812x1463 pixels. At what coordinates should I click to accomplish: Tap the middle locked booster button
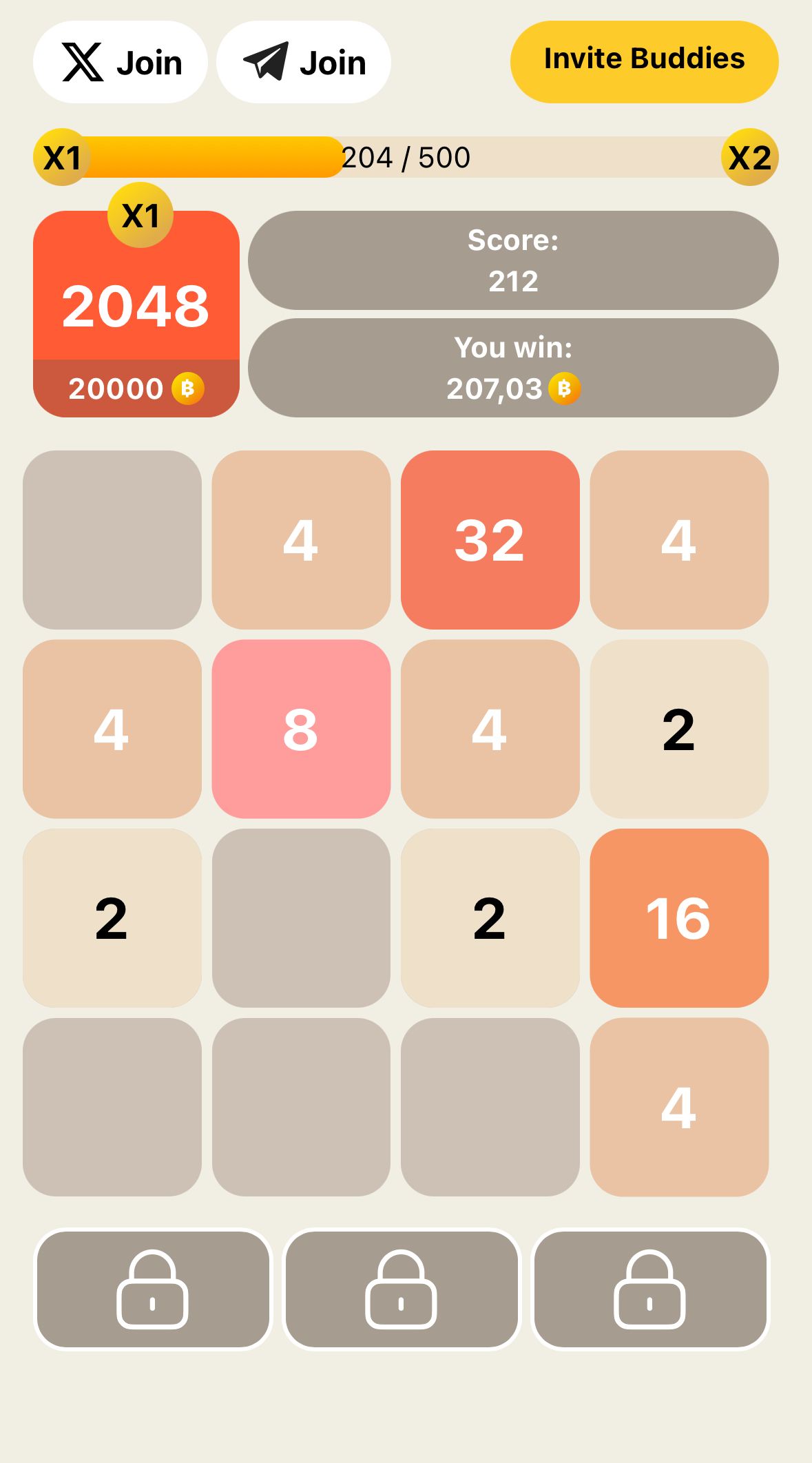(402, 1289)
